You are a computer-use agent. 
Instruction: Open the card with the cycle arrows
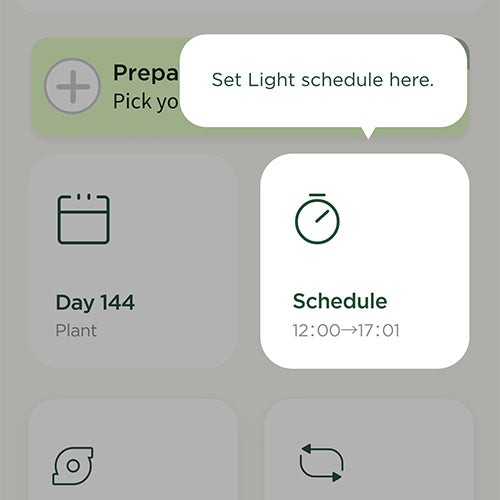tap(369, 449)
